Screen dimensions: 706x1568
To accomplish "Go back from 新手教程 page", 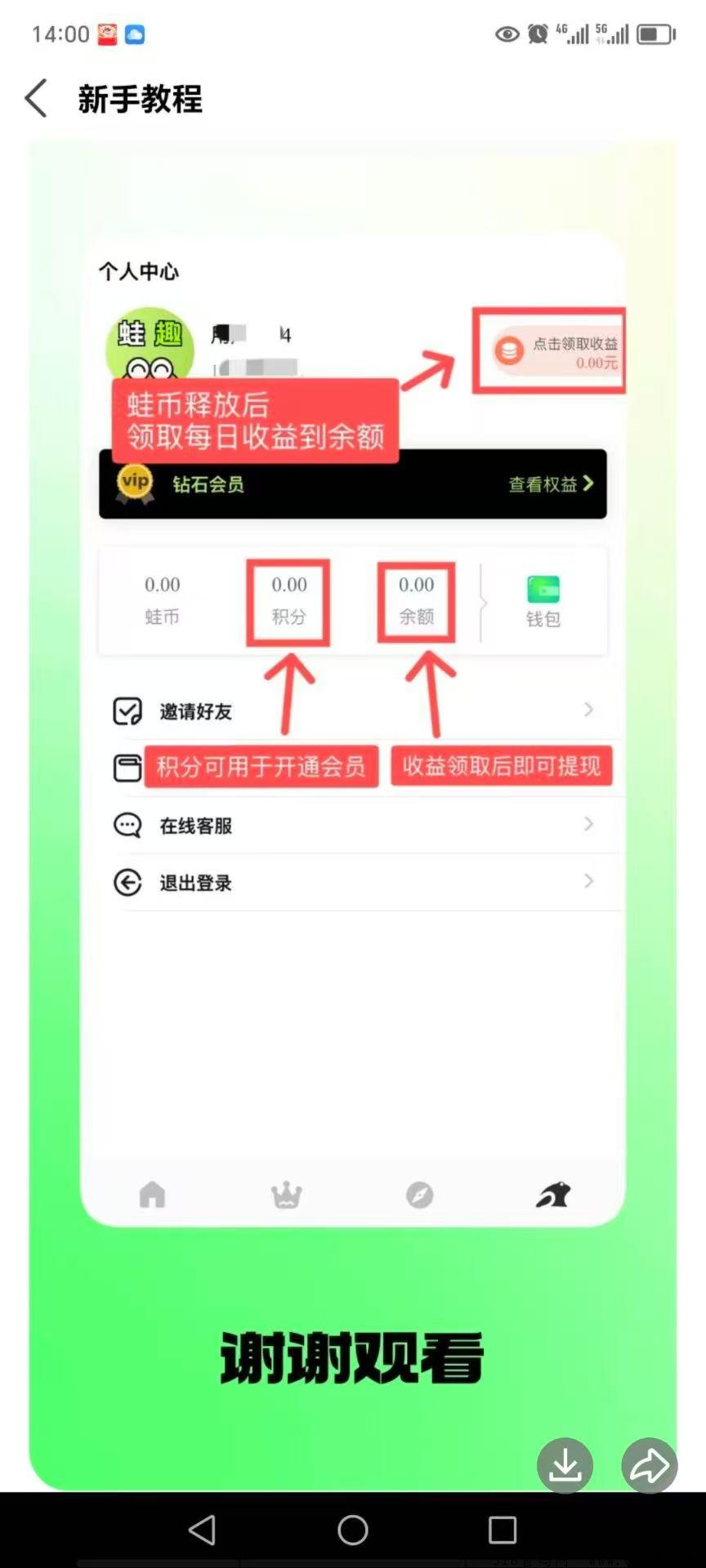I will click(x=36, y=99).
